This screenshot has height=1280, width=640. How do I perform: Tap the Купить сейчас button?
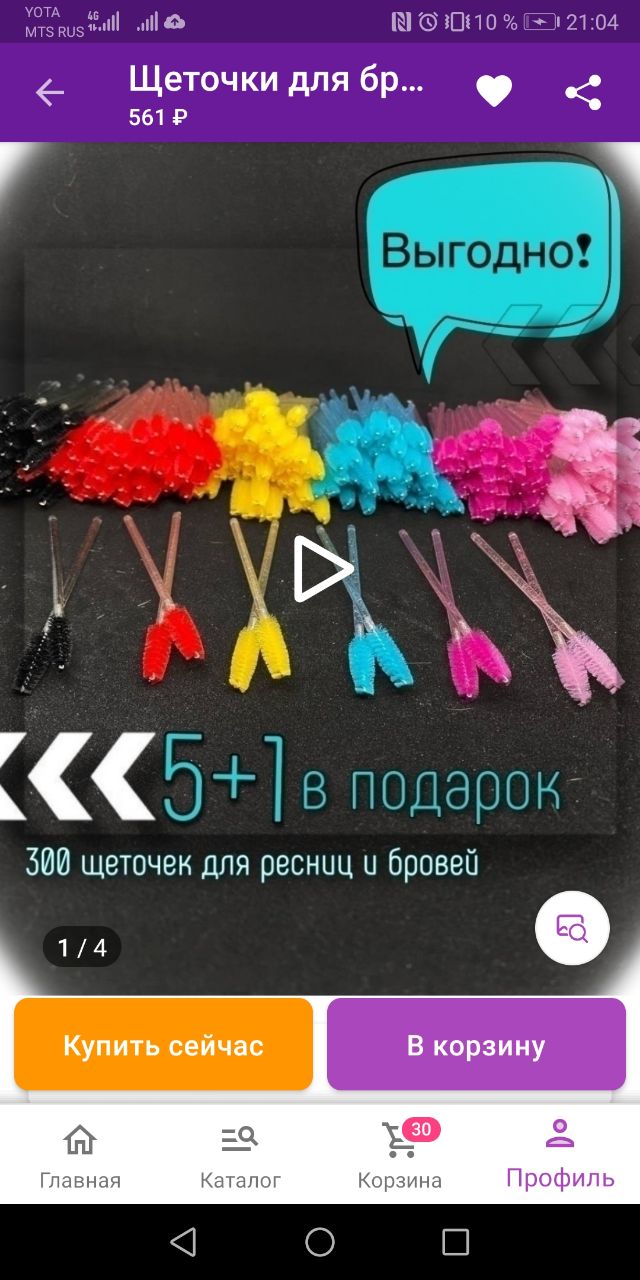tap(163, 1045)
